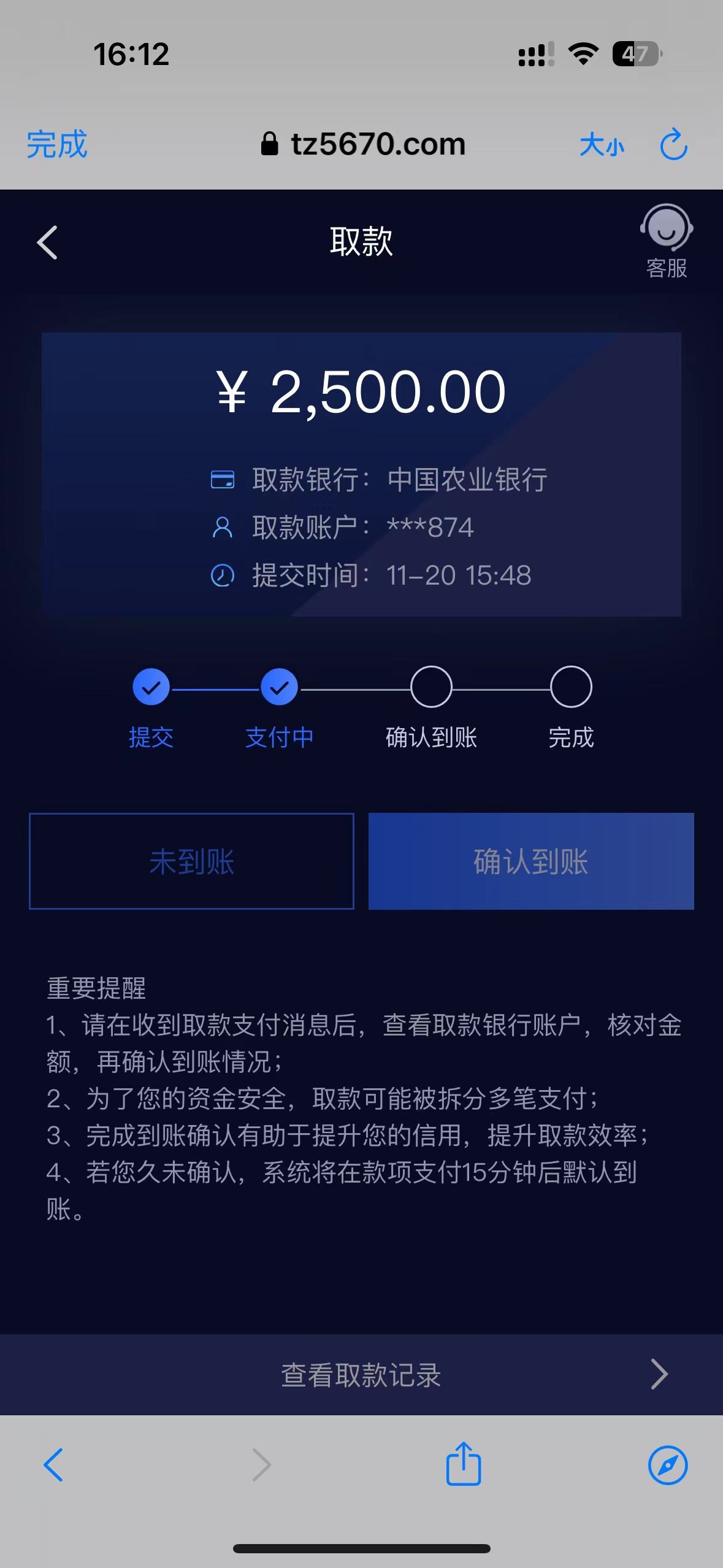Share this page
The width and height of the screenshot is (723, 1568).
coord(464,1464)
